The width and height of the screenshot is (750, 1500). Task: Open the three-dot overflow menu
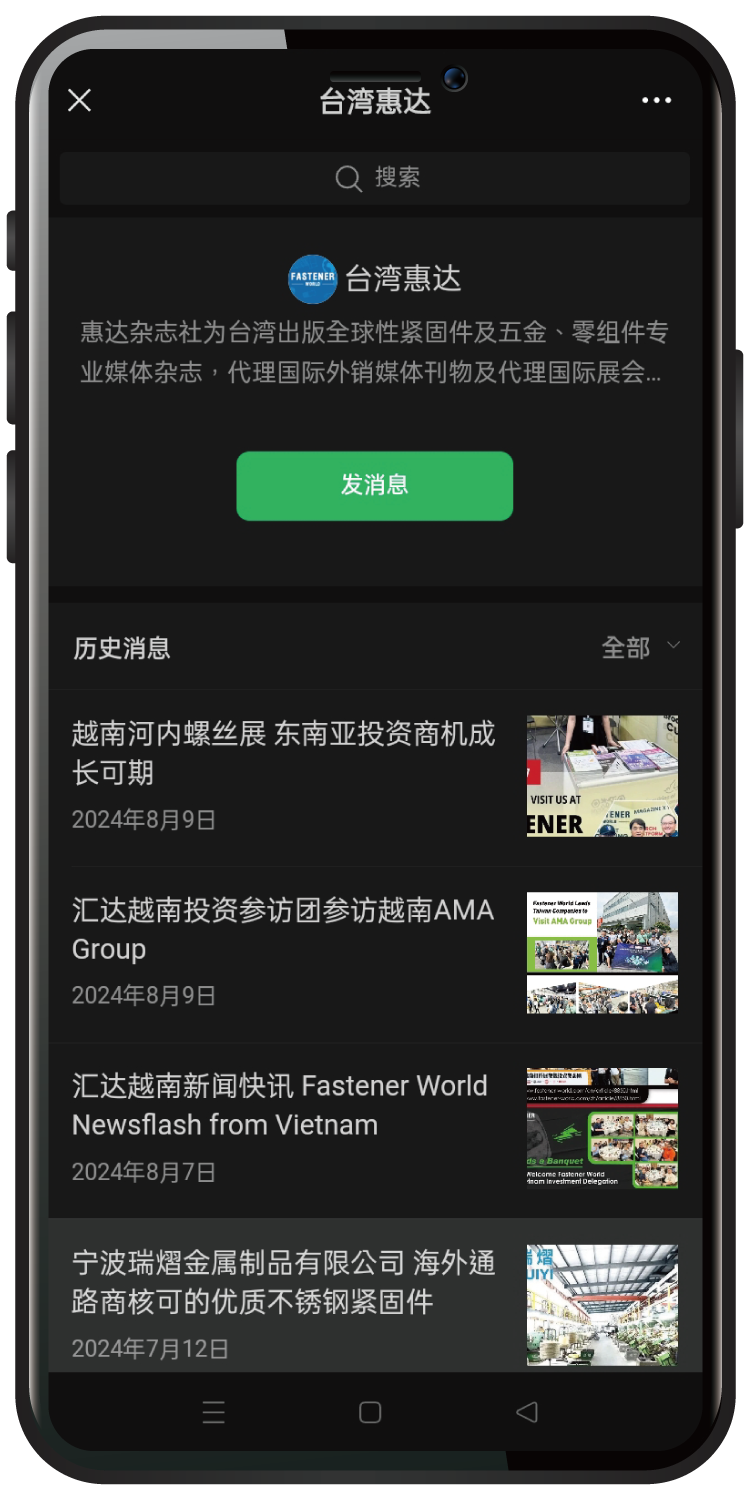pos(656,100)
